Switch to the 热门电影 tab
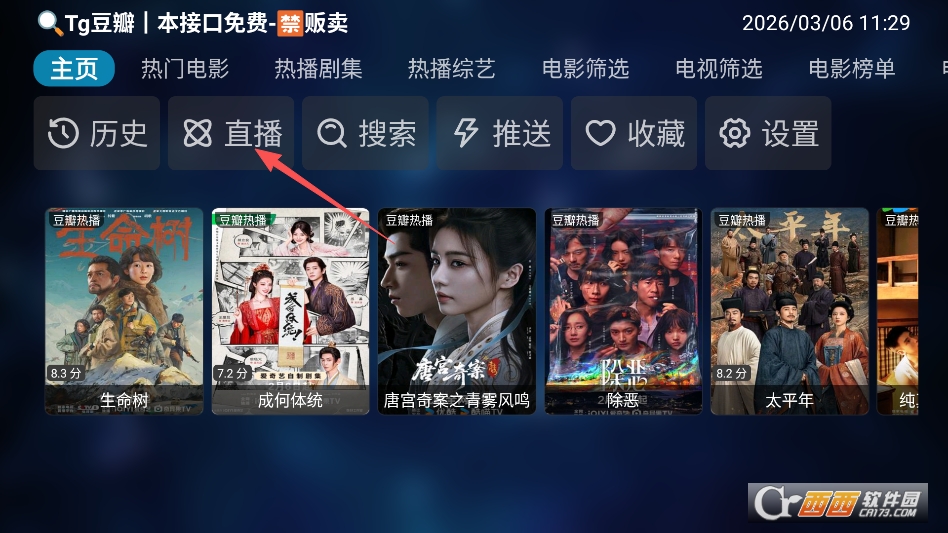This screenshot has height=533, width=948. [x=185, y=69]
